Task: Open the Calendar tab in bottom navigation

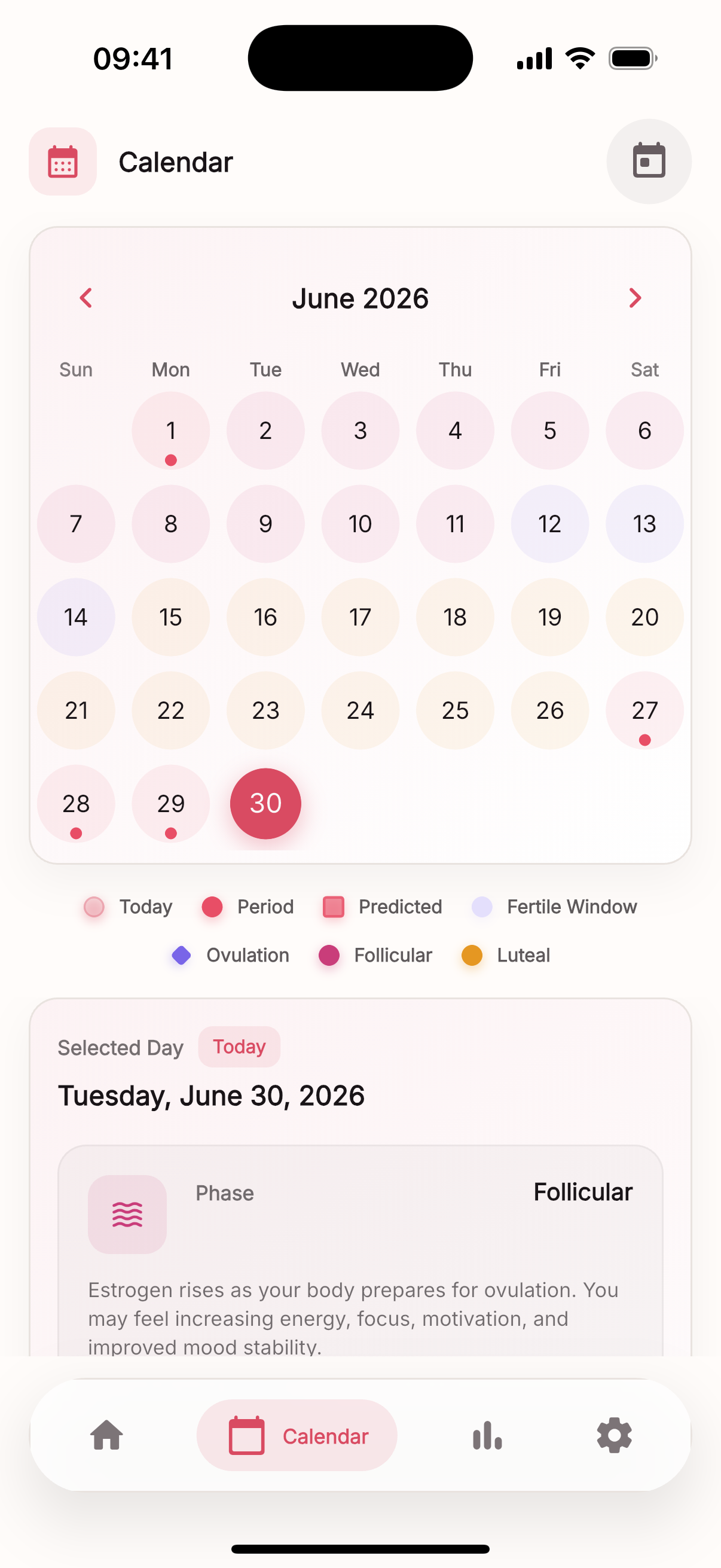Action: click(297, 1435)
